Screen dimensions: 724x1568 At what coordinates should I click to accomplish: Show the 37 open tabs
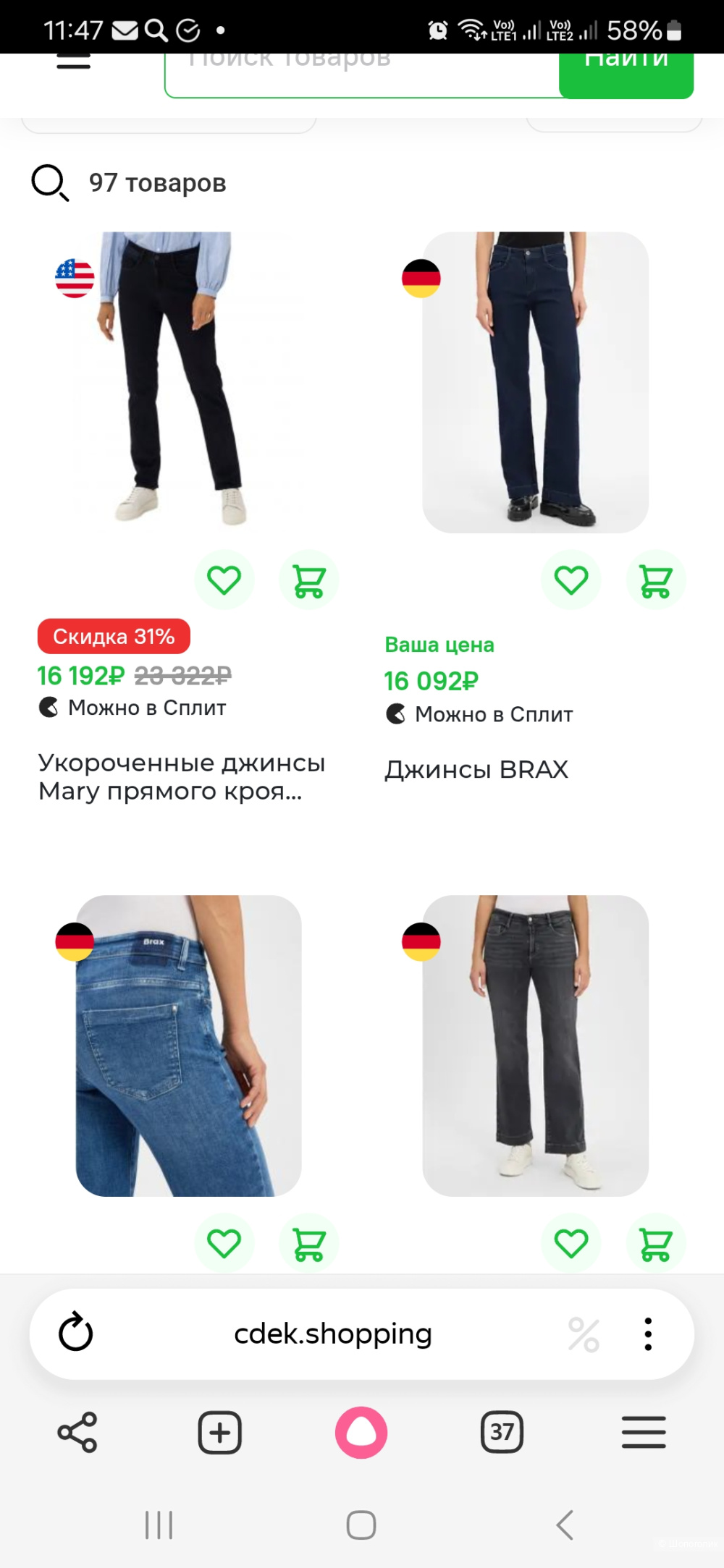pos(502,1432)
